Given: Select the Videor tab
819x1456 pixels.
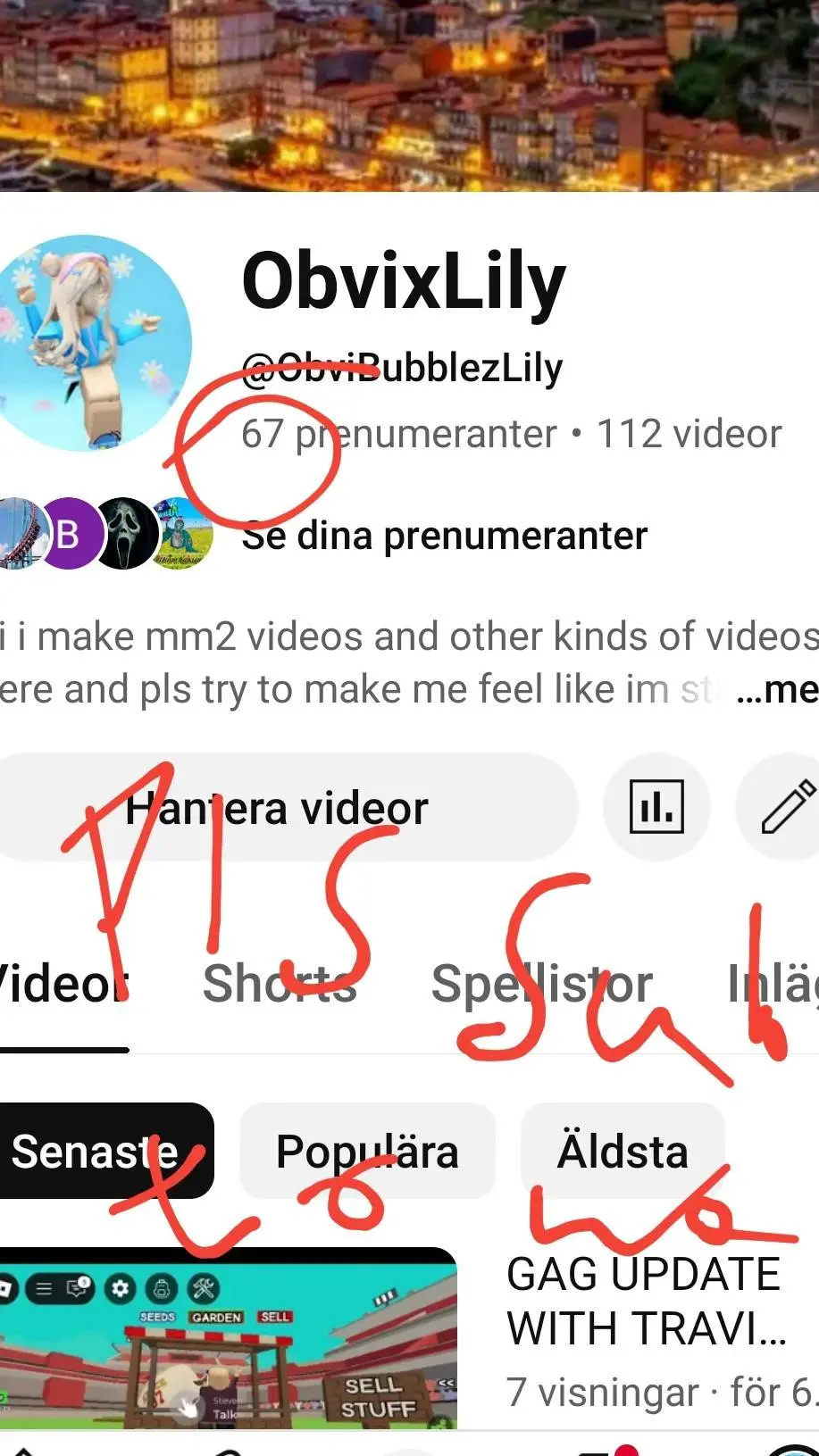Looking at the screenshot, I should click(63, 984).
